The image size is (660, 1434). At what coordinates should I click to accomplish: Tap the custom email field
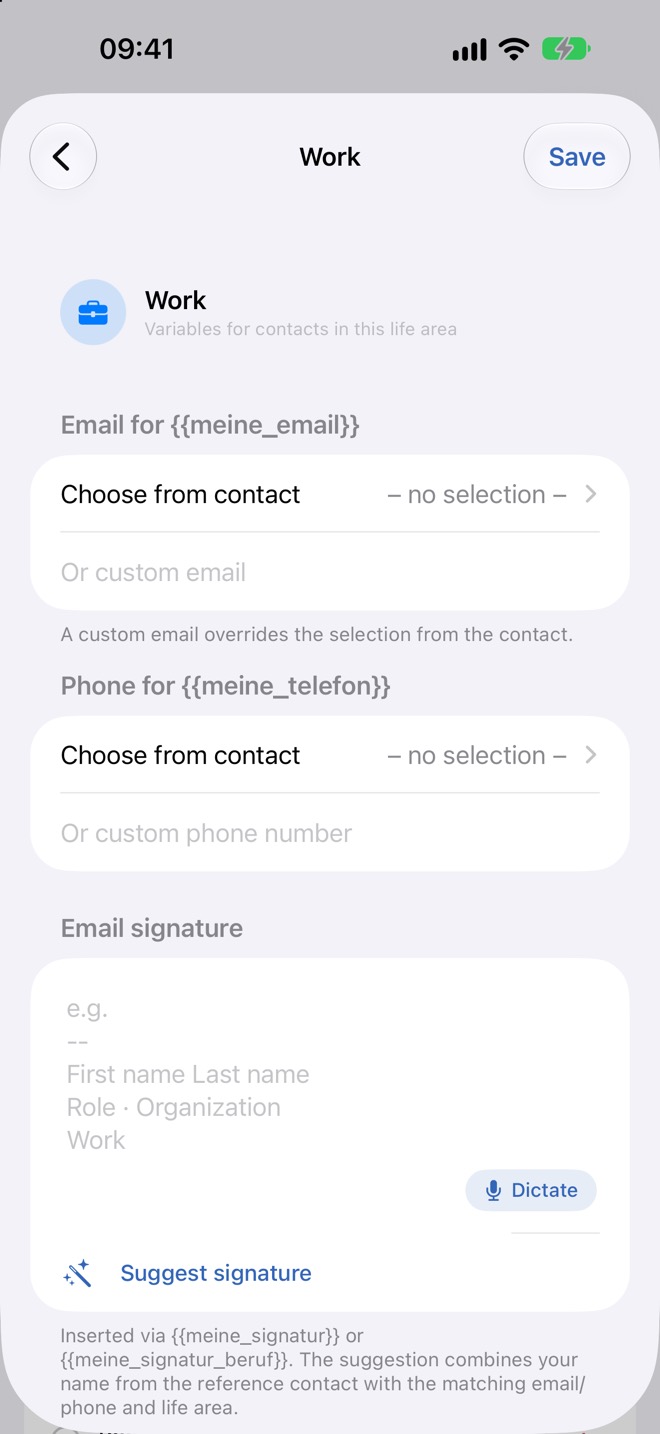(330, 572)
